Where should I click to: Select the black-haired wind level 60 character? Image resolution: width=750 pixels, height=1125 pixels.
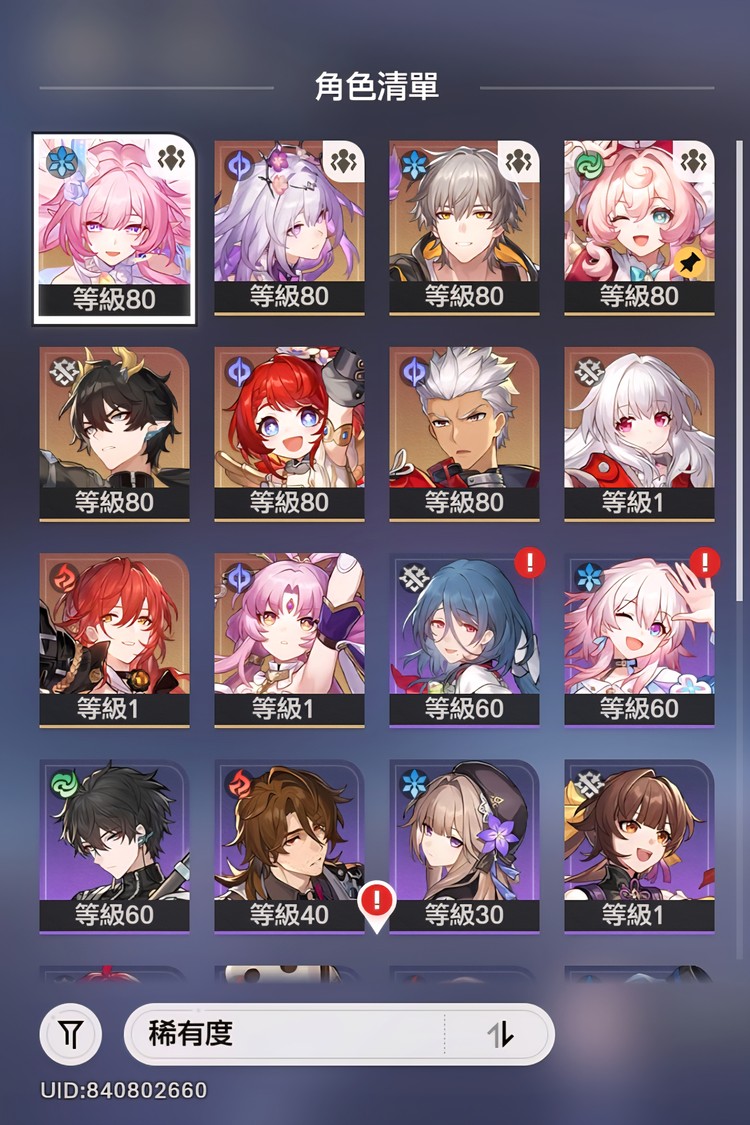[x=114, y=846]
